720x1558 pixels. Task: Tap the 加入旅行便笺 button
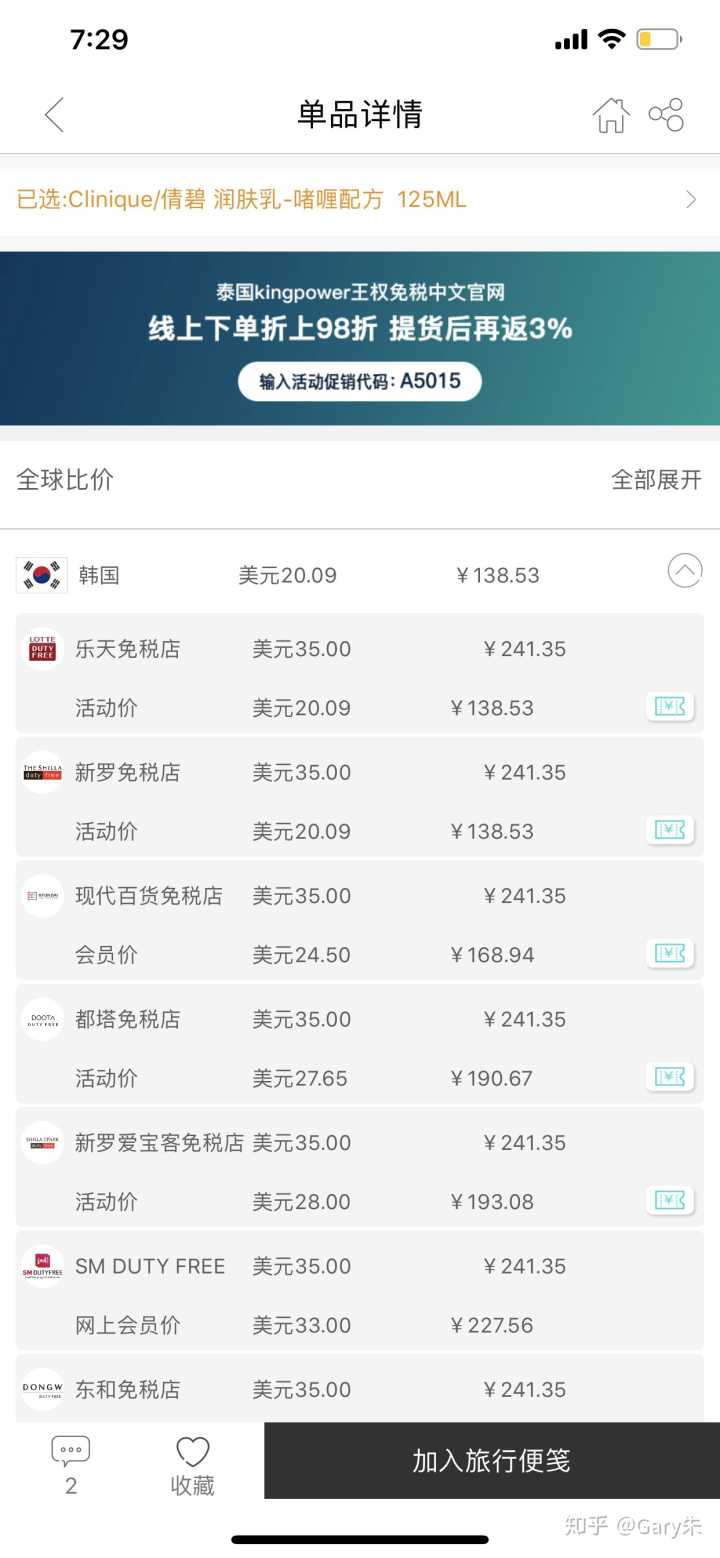pyautogui.click(x=491, y=1460)
